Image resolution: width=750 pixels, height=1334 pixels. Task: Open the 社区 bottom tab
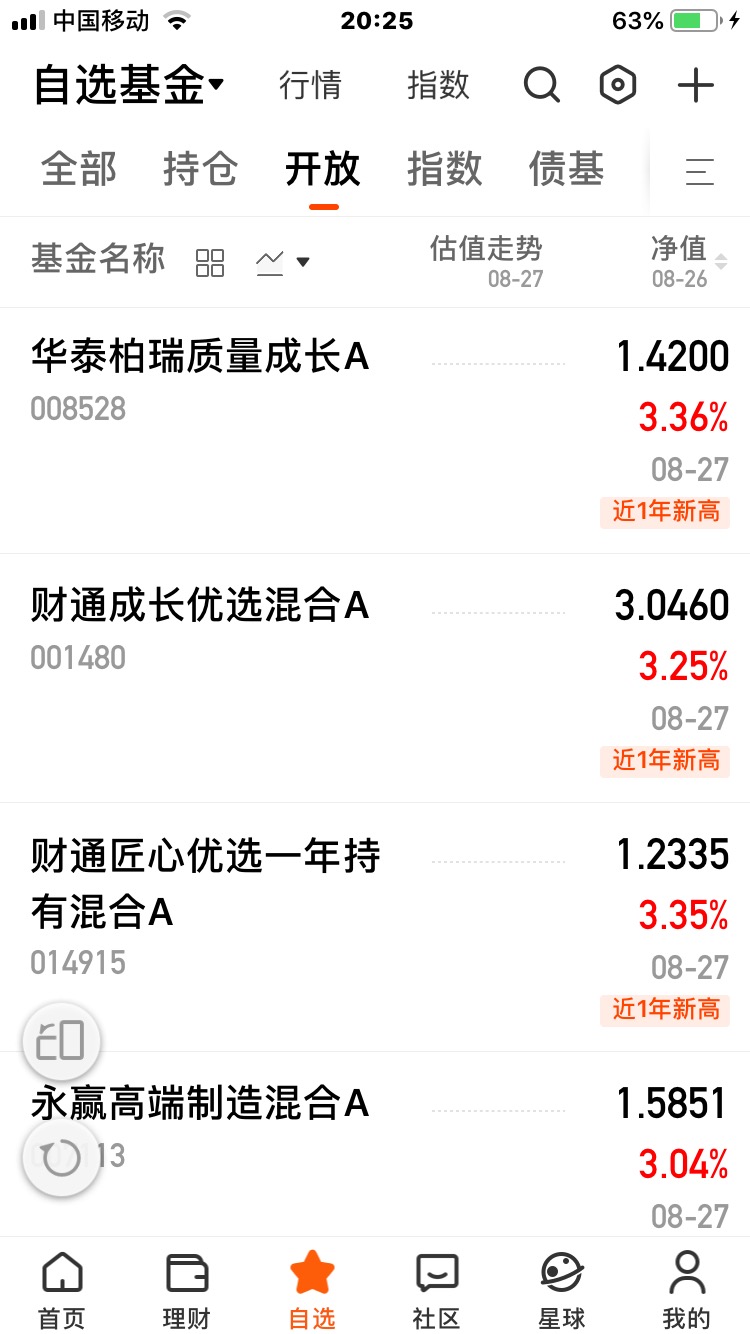[x=437, y=1290]
